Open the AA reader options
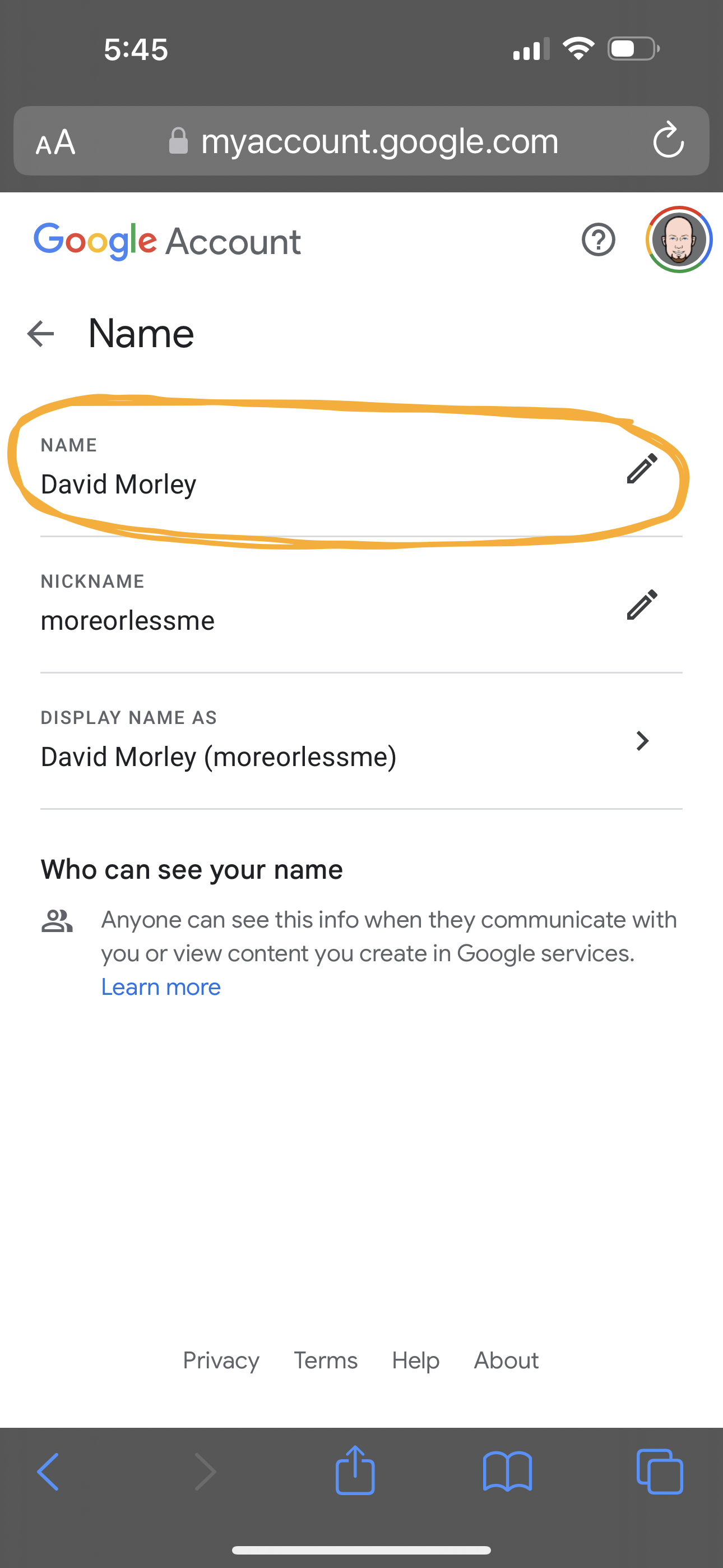Viewport: 723px width, 1568px height. [x=55, y=142]
